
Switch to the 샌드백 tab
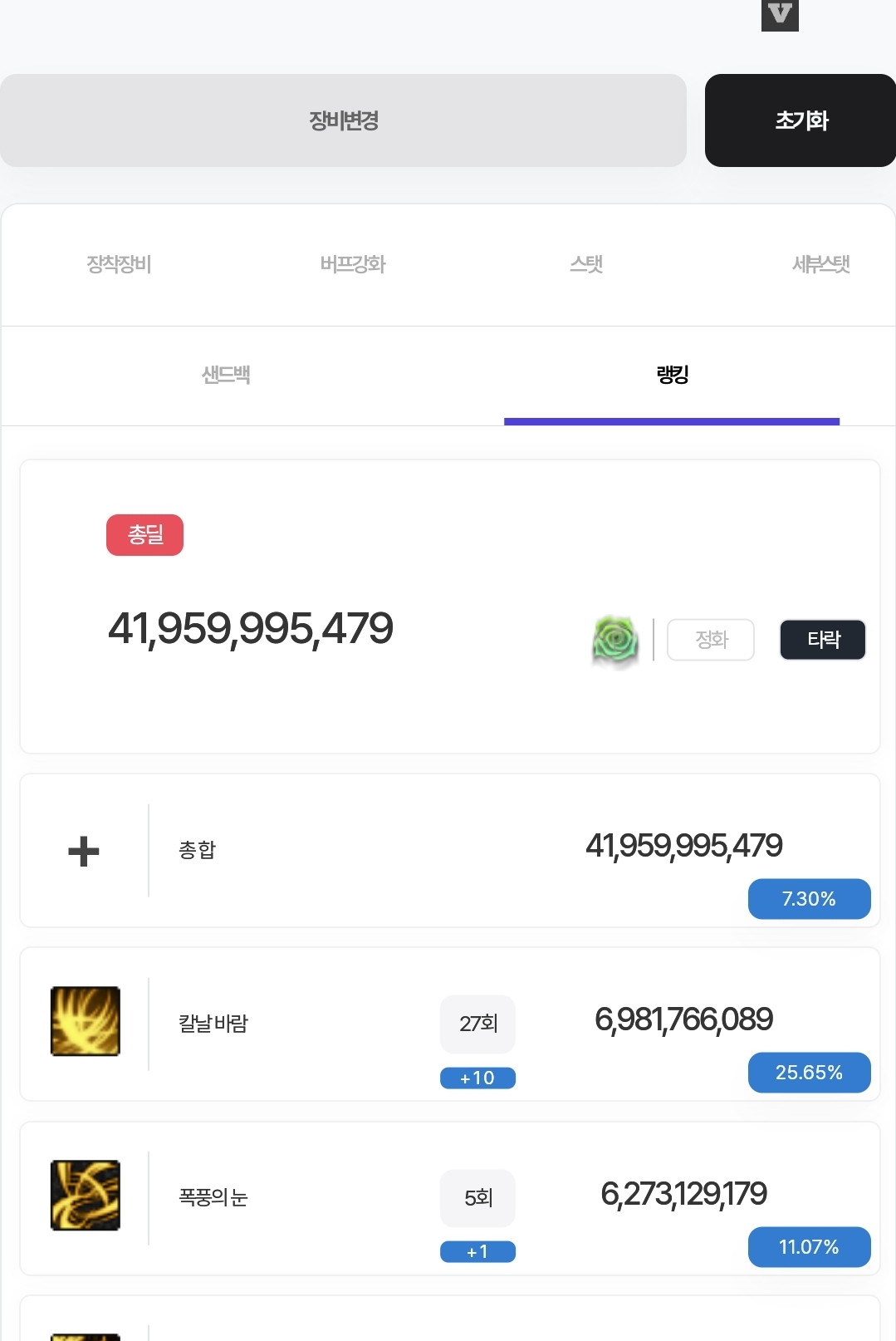pyautogui.click(x=226, y=375)
